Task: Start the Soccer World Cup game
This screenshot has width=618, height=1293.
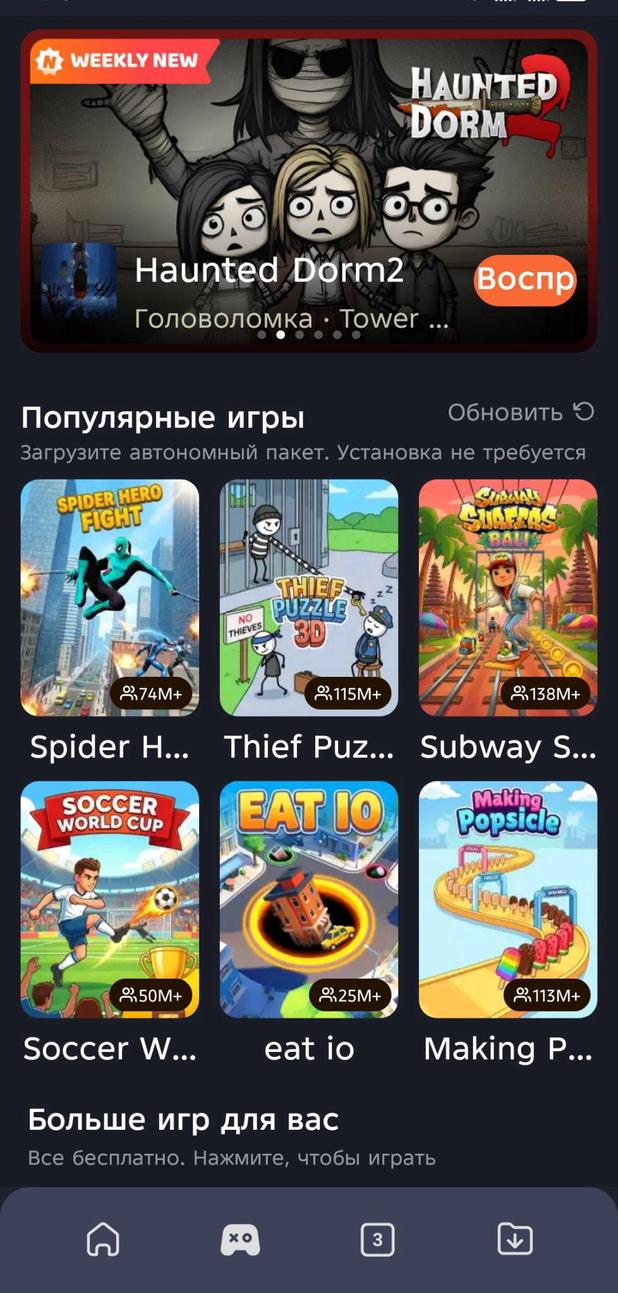Action: pos(110,899)
